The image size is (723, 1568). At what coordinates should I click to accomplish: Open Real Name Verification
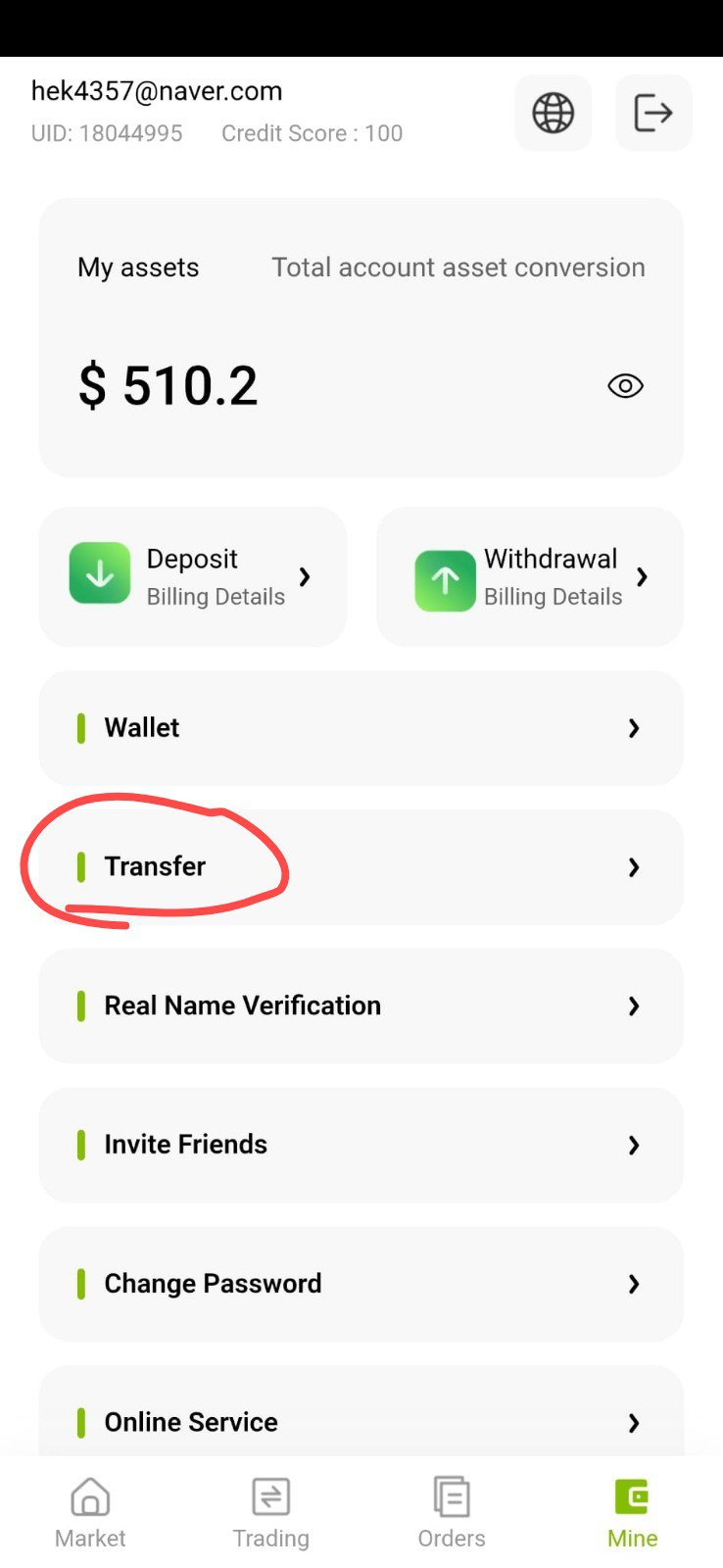click(x=361, y=1006)
